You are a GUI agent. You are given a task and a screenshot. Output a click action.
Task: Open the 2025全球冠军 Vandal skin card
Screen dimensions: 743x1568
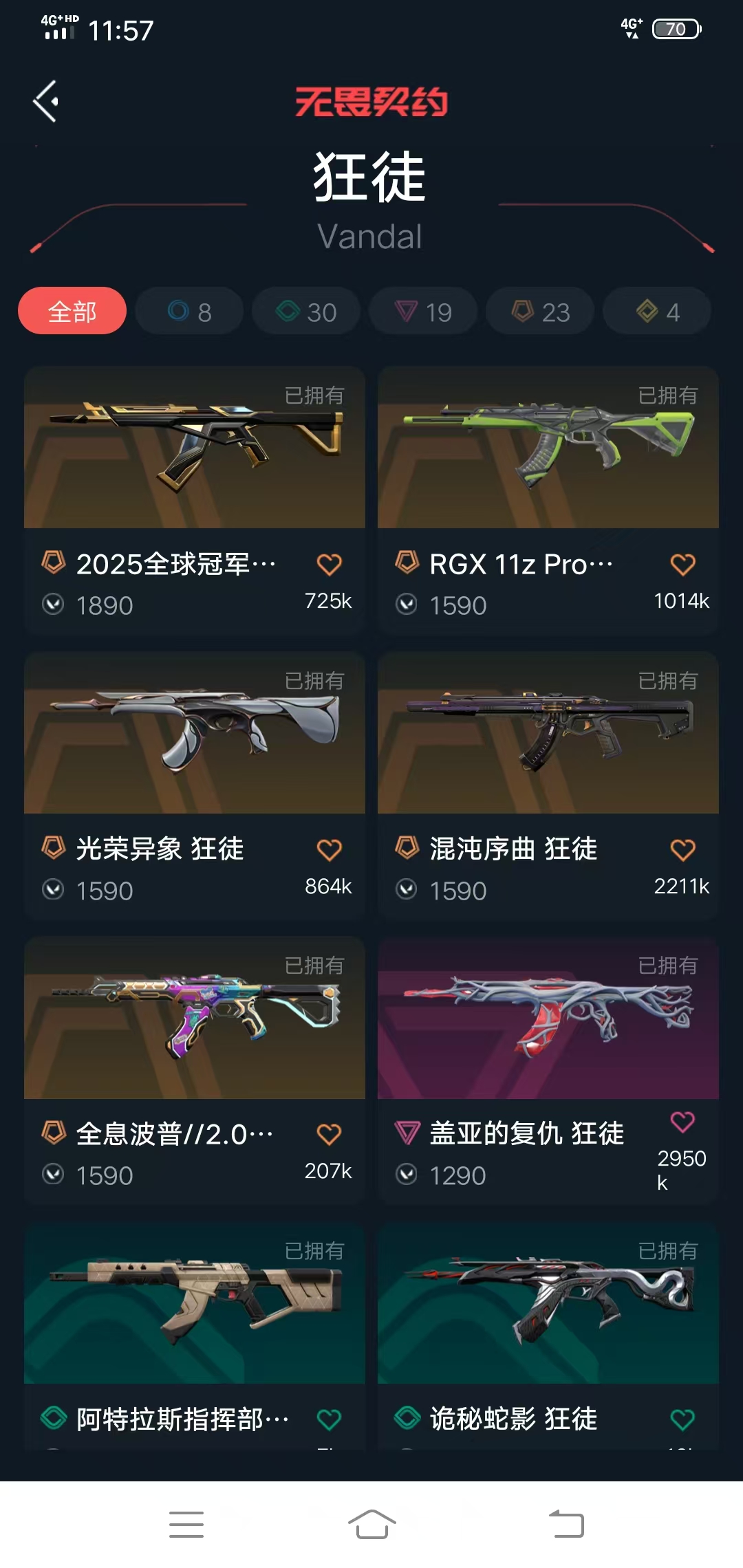click(194, 448)
